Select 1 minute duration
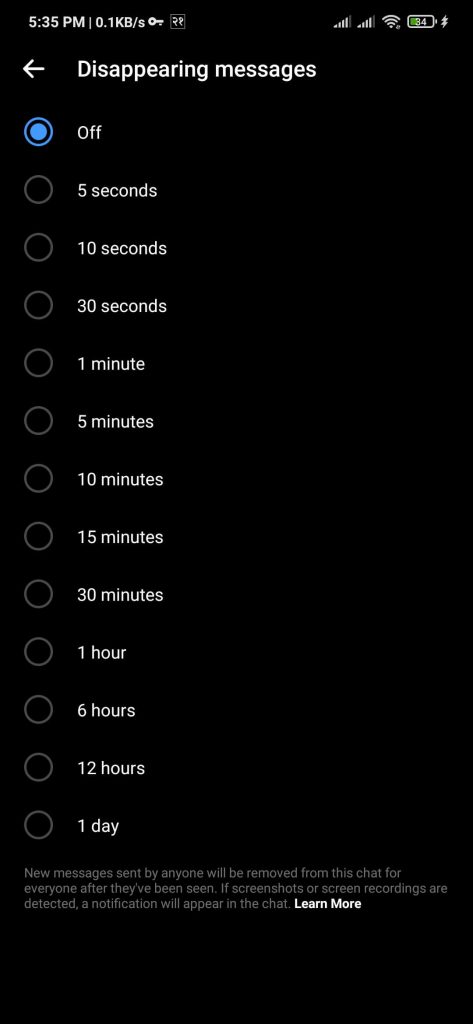473x1024 pixels. tap(236, 364)
